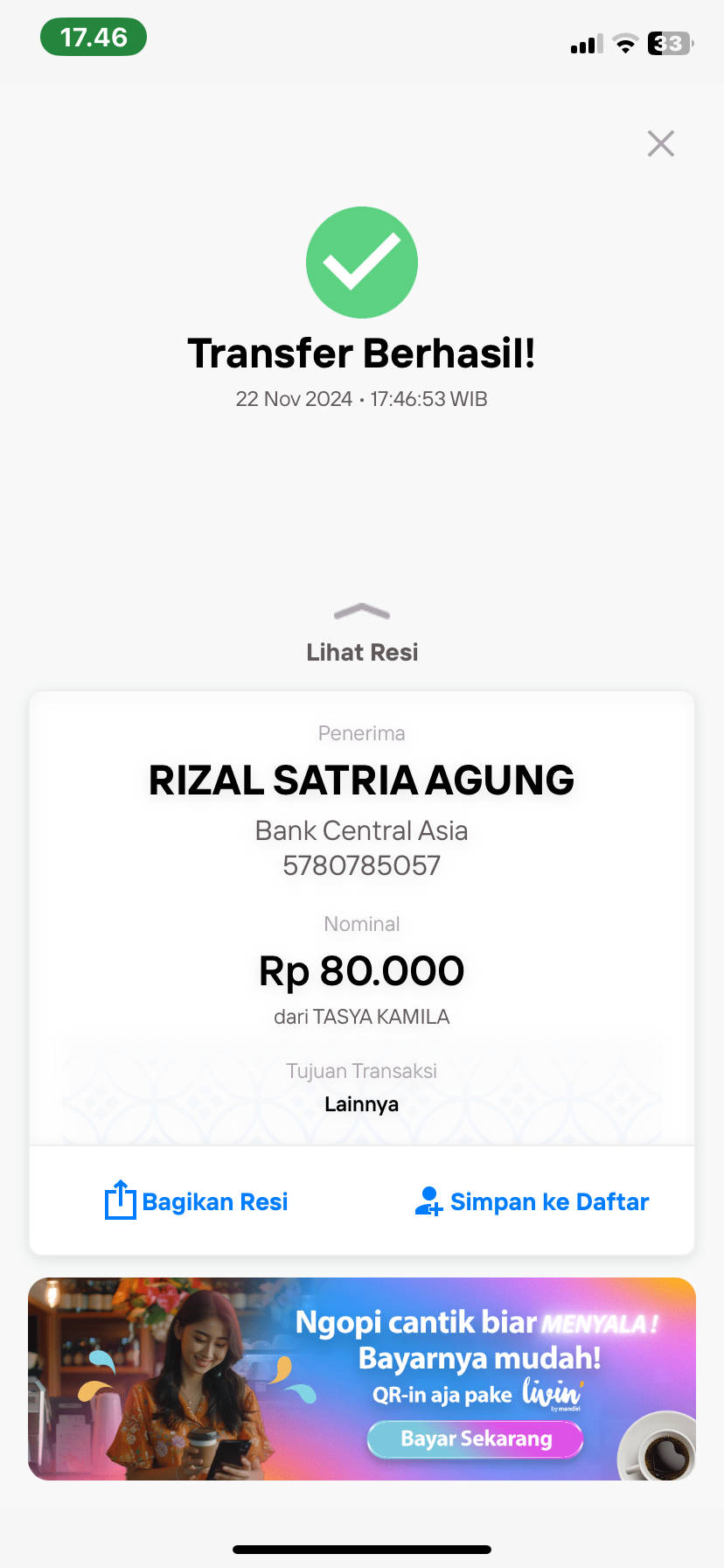Share the receipt via Bagikan Resi
The height and width of the screenshot is (1568, 724).
[x=197, y=1201]
